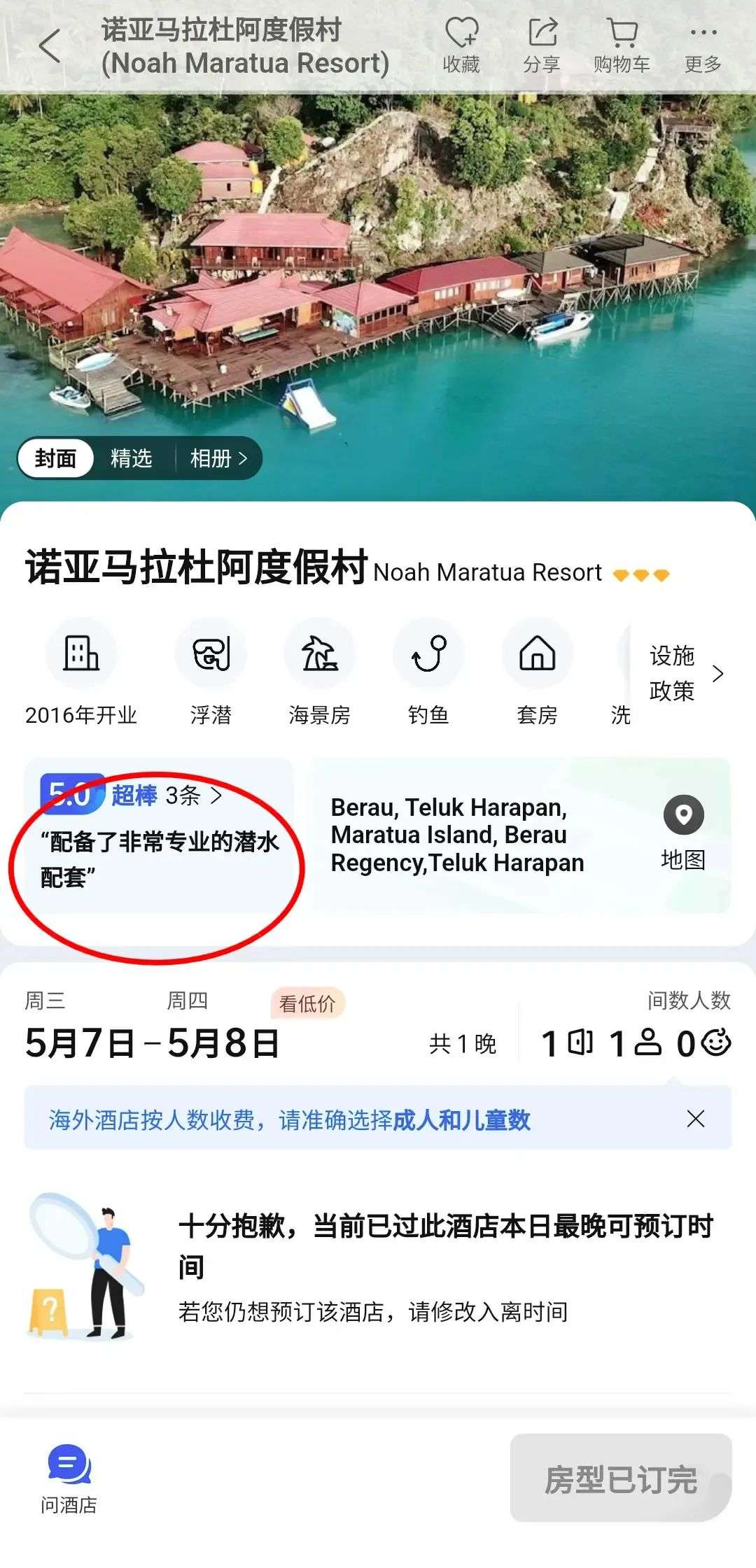Screen dimensions: 756x1568
Task: Open the 地图 map location
Action: pyautogui.click(x=683, y=833)
